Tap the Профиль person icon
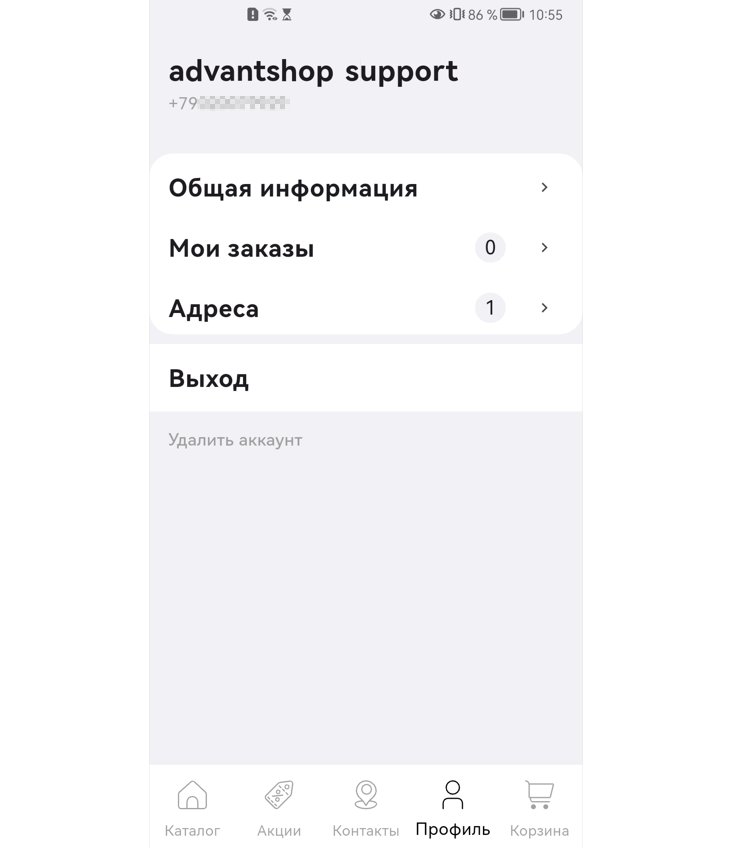Viewport: 740px width, 848px height. 452,795
